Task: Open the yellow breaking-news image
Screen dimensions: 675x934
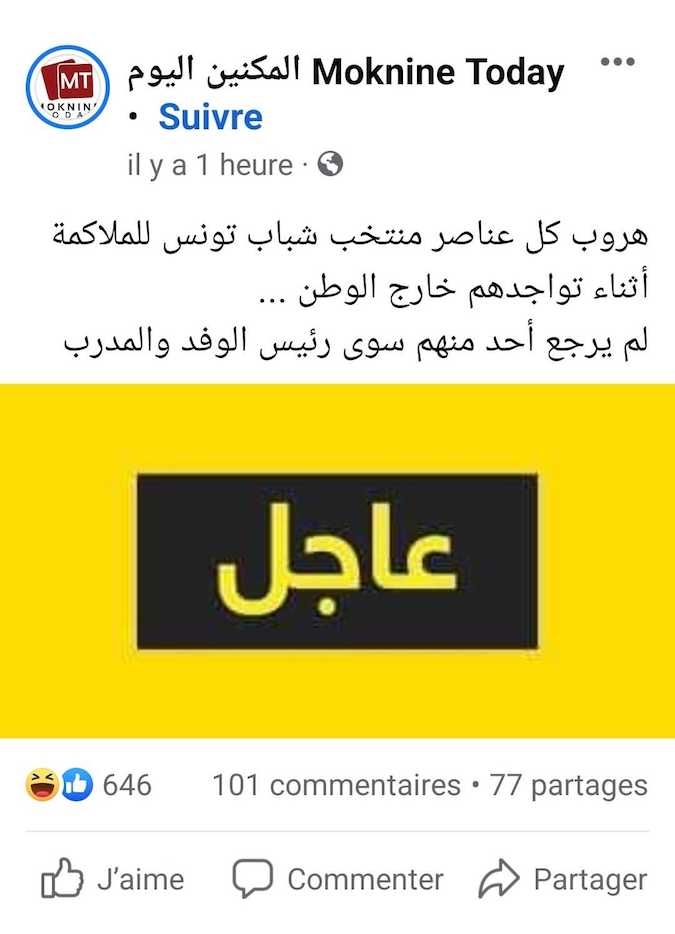Action: click(337, 560)
